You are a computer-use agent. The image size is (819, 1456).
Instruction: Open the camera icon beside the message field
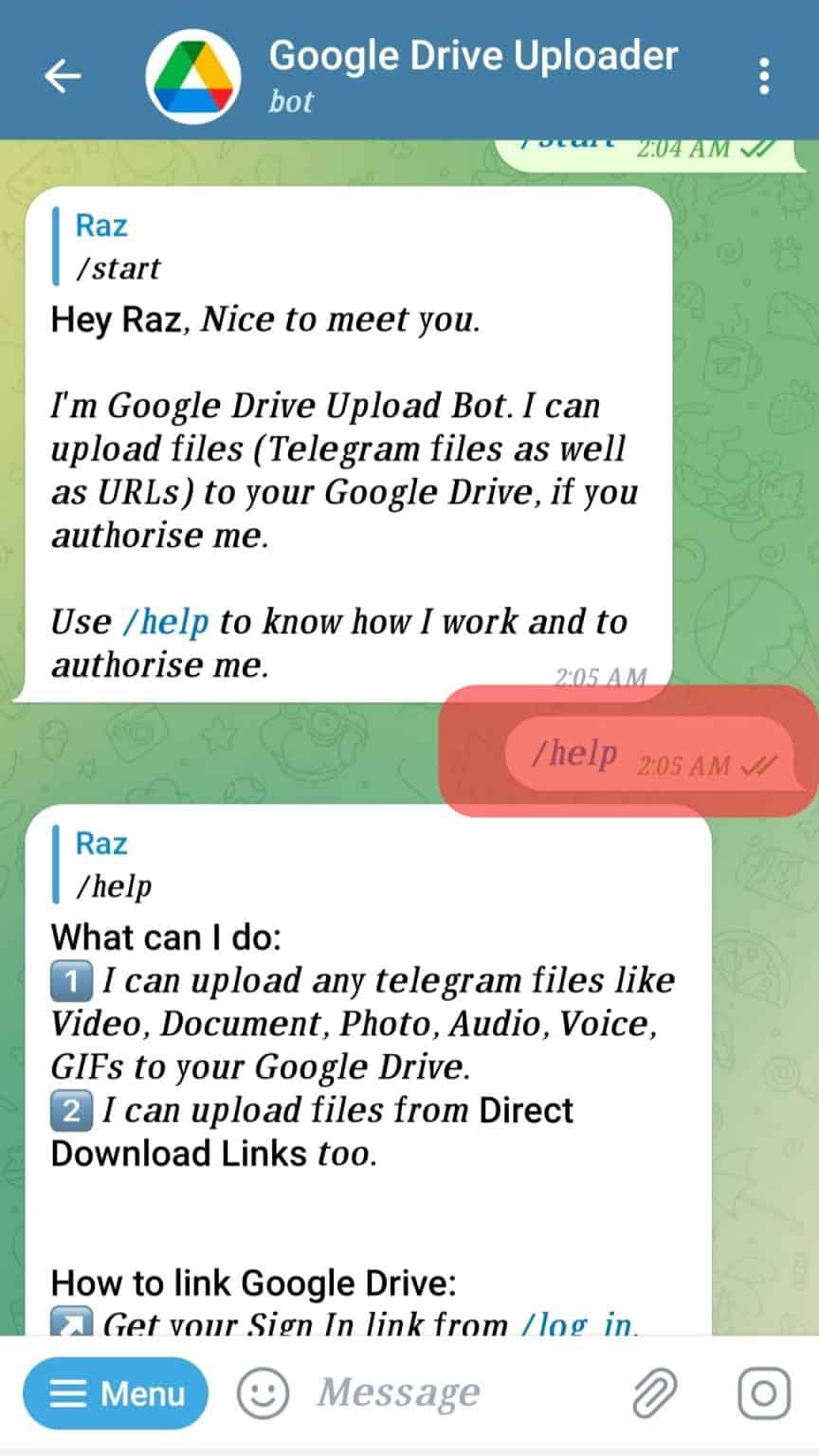click(763, 1393)
